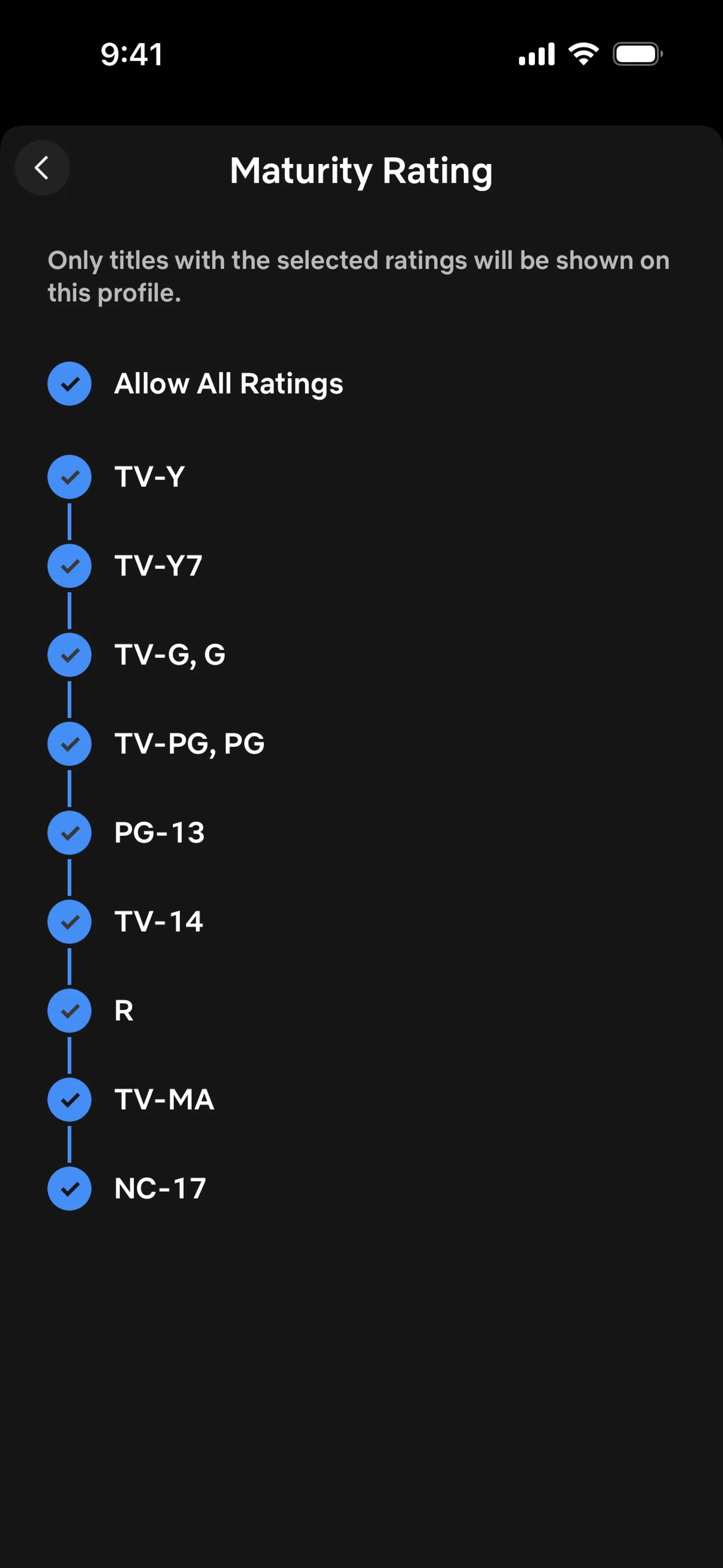The width and height of the screenshot is (723, 1568).
Task: Disable the R rating
Action: (69, 1010)
